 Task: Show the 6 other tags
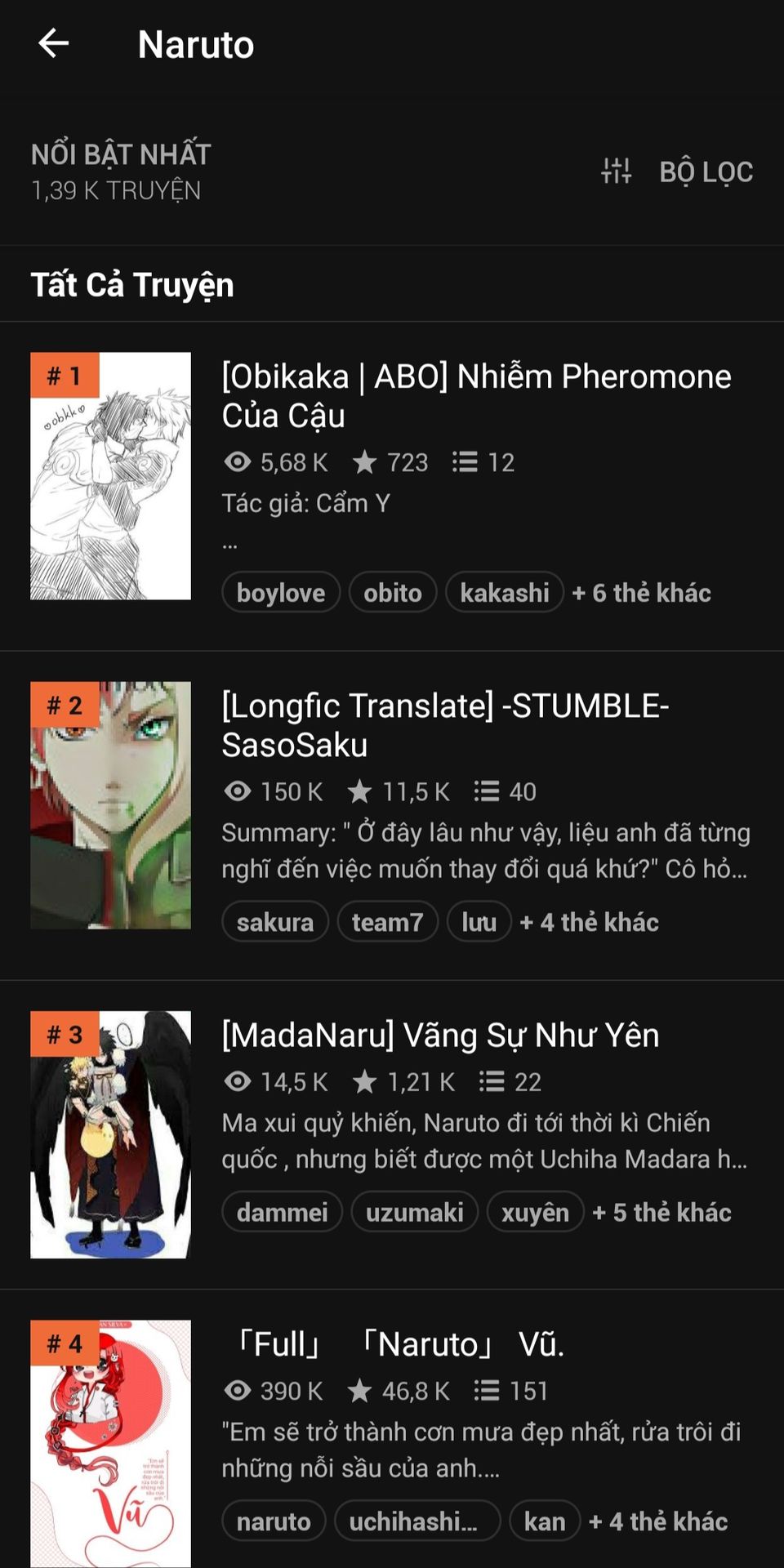coord(642,592)
